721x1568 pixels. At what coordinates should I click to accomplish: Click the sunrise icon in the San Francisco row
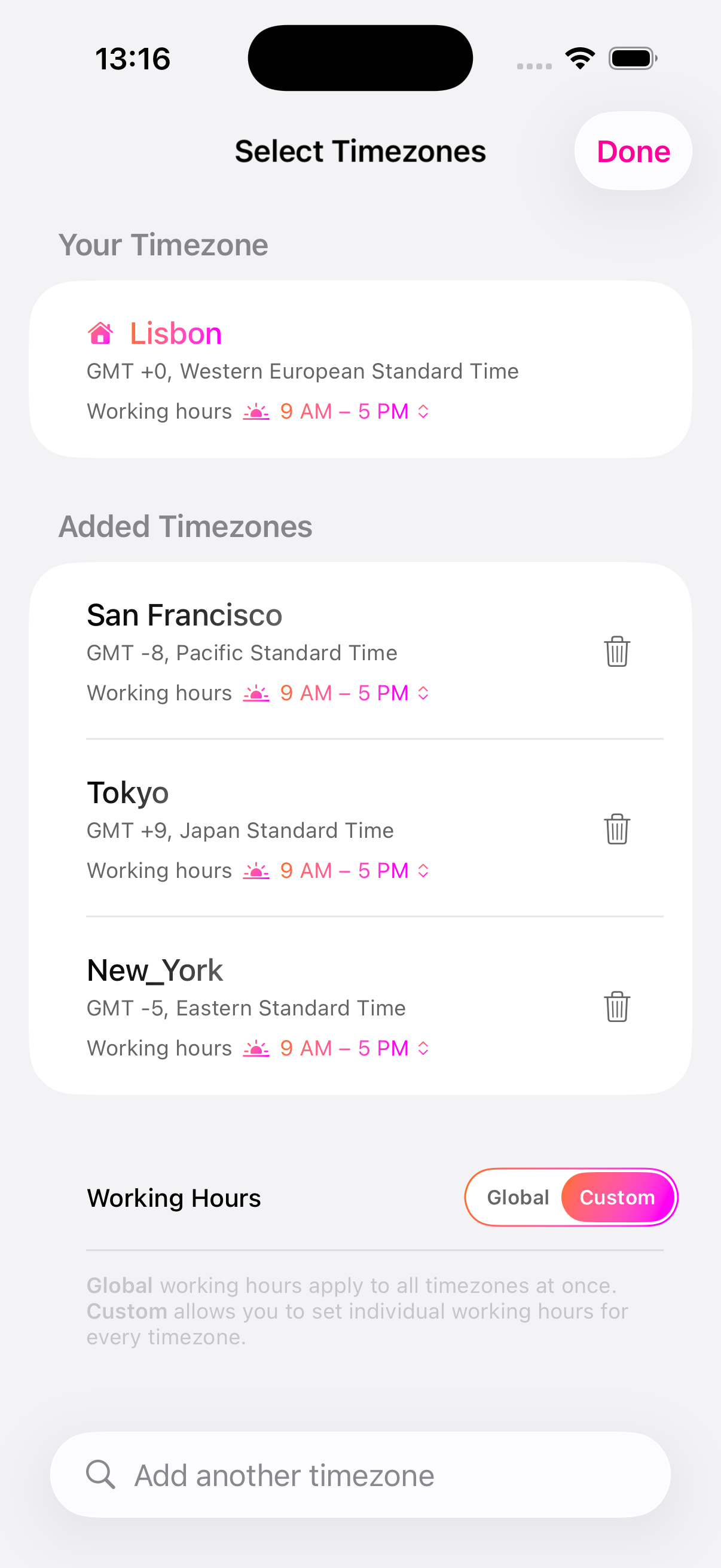pos(256,693)
